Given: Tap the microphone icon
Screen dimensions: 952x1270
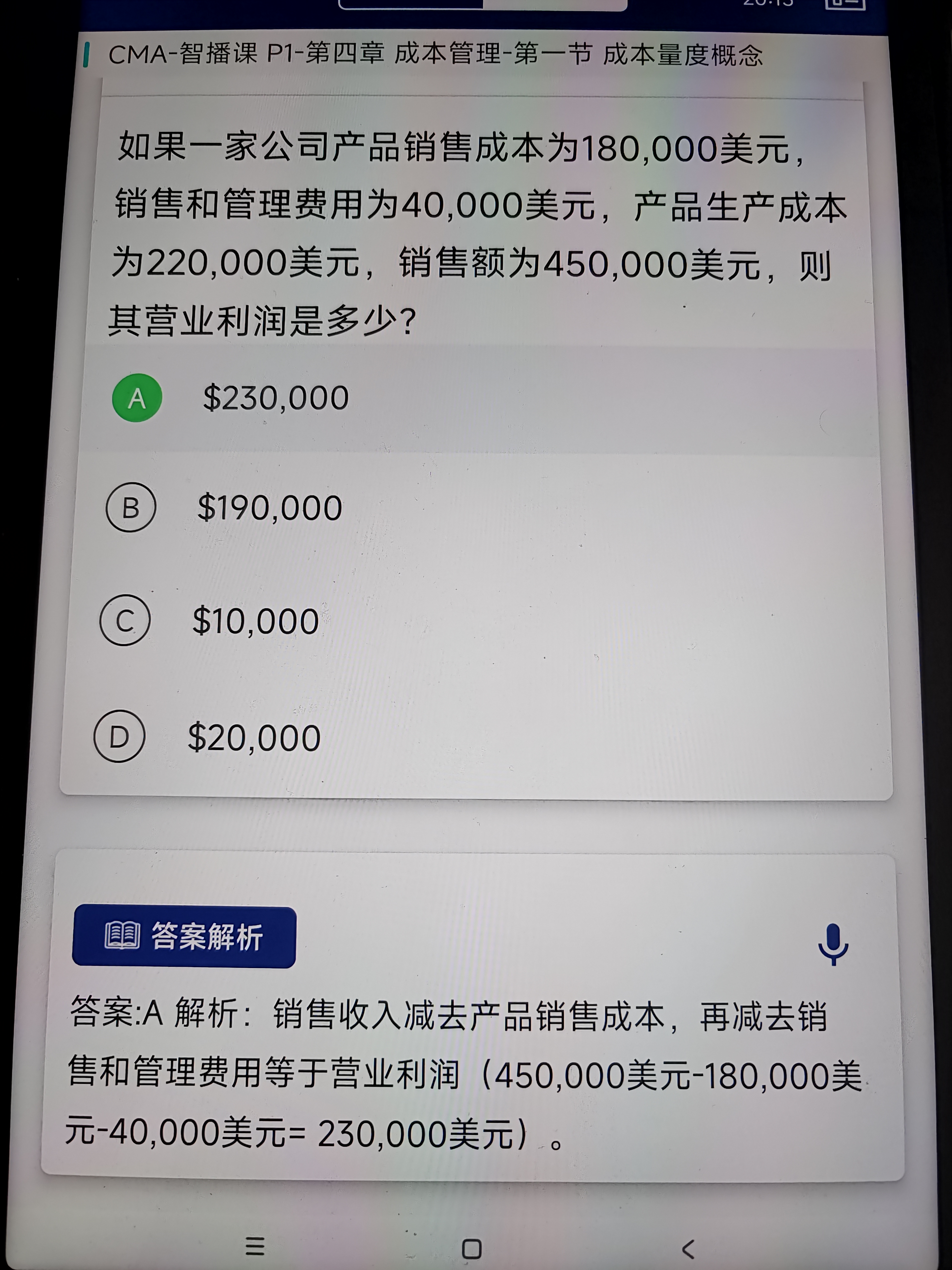Looking at the screenshot, I should click(833, 944).
